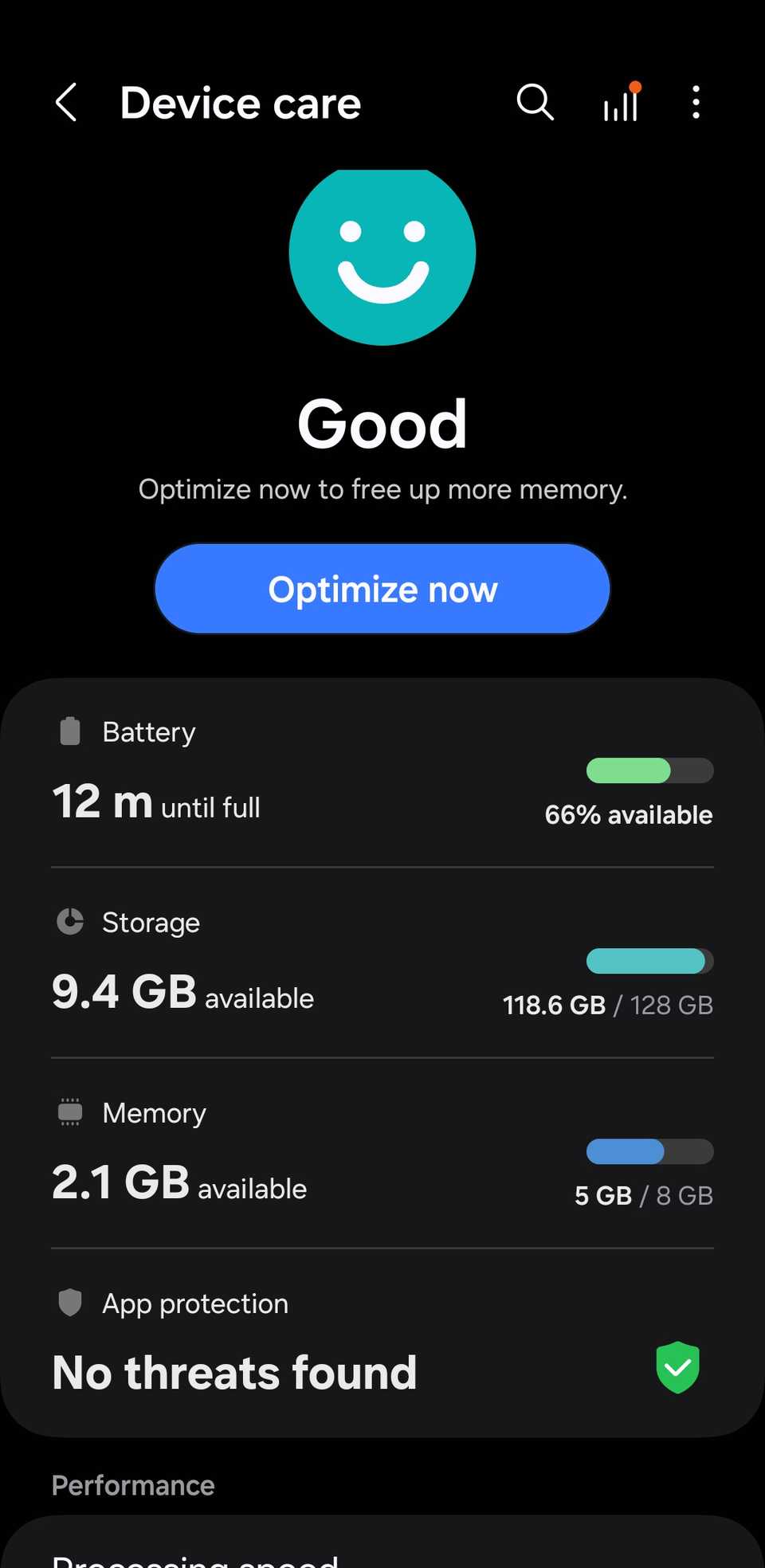Viewport: 765px width, 1568px height.
Task: Select the Storage pie chart icon
Action: [70, 922]
